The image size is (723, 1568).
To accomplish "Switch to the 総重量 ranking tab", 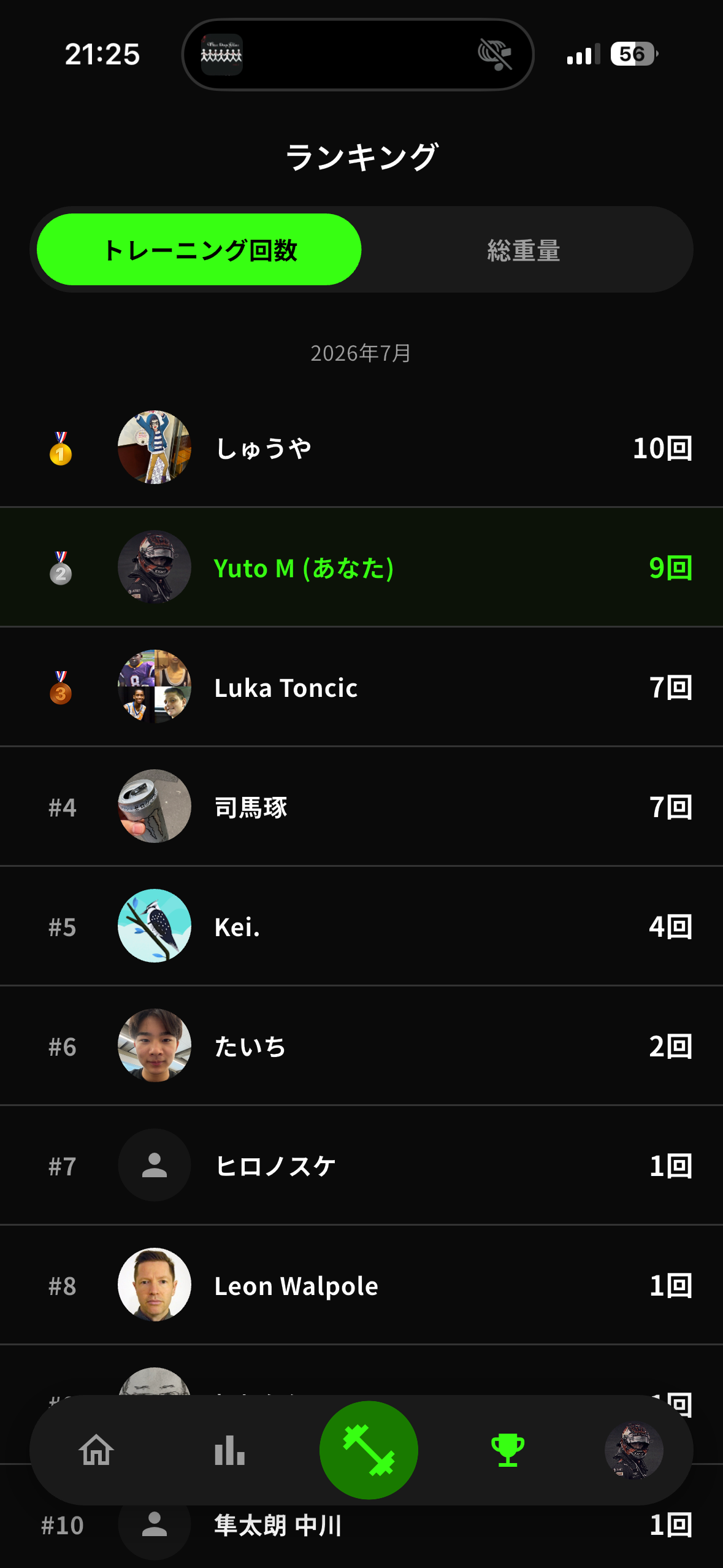I will [x=524, y=250].
